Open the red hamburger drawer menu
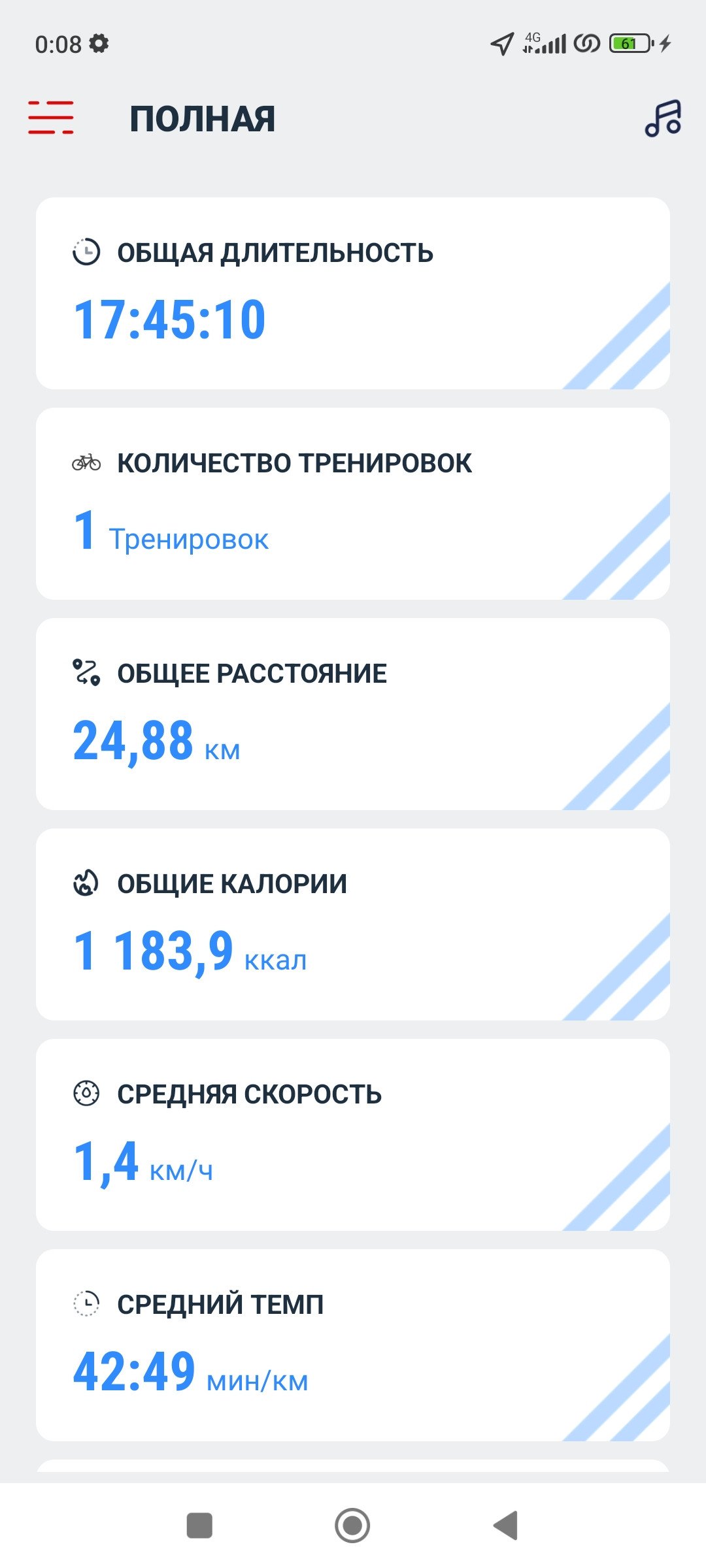706x1568 pixels. tap(51, 118)
